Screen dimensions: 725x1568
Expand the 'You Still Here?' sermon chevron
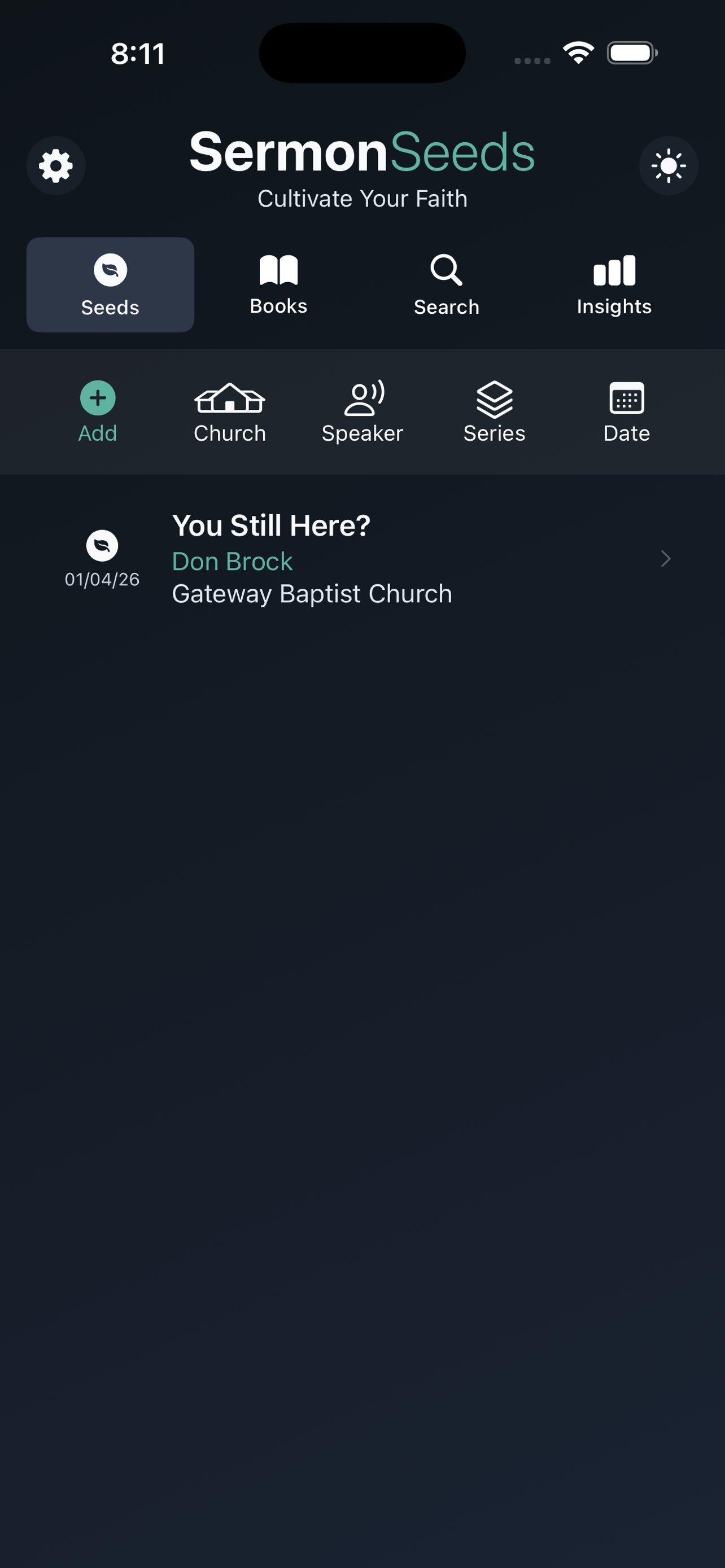coord(665,558)
